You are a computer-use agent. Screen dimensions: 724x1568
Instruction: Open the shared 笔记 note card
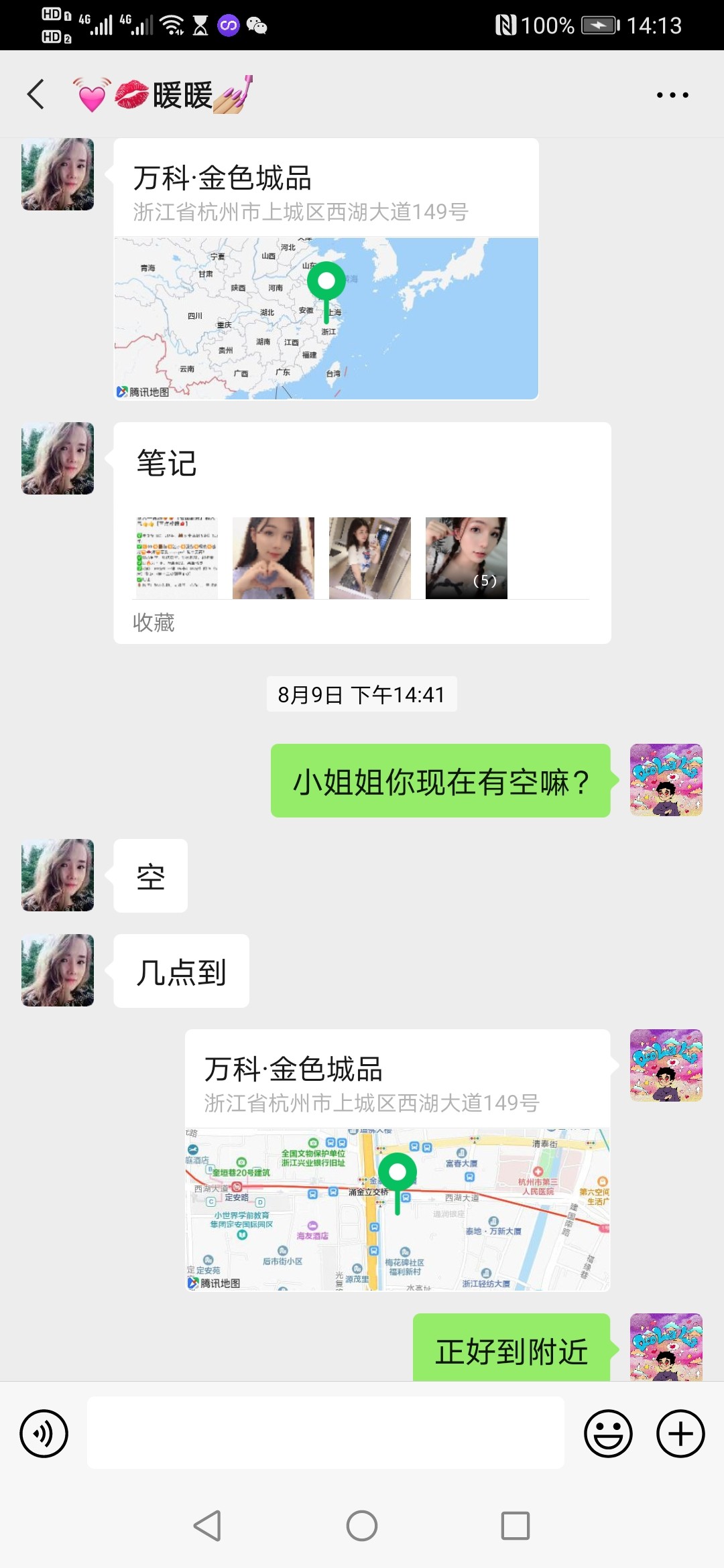point(362,533)
